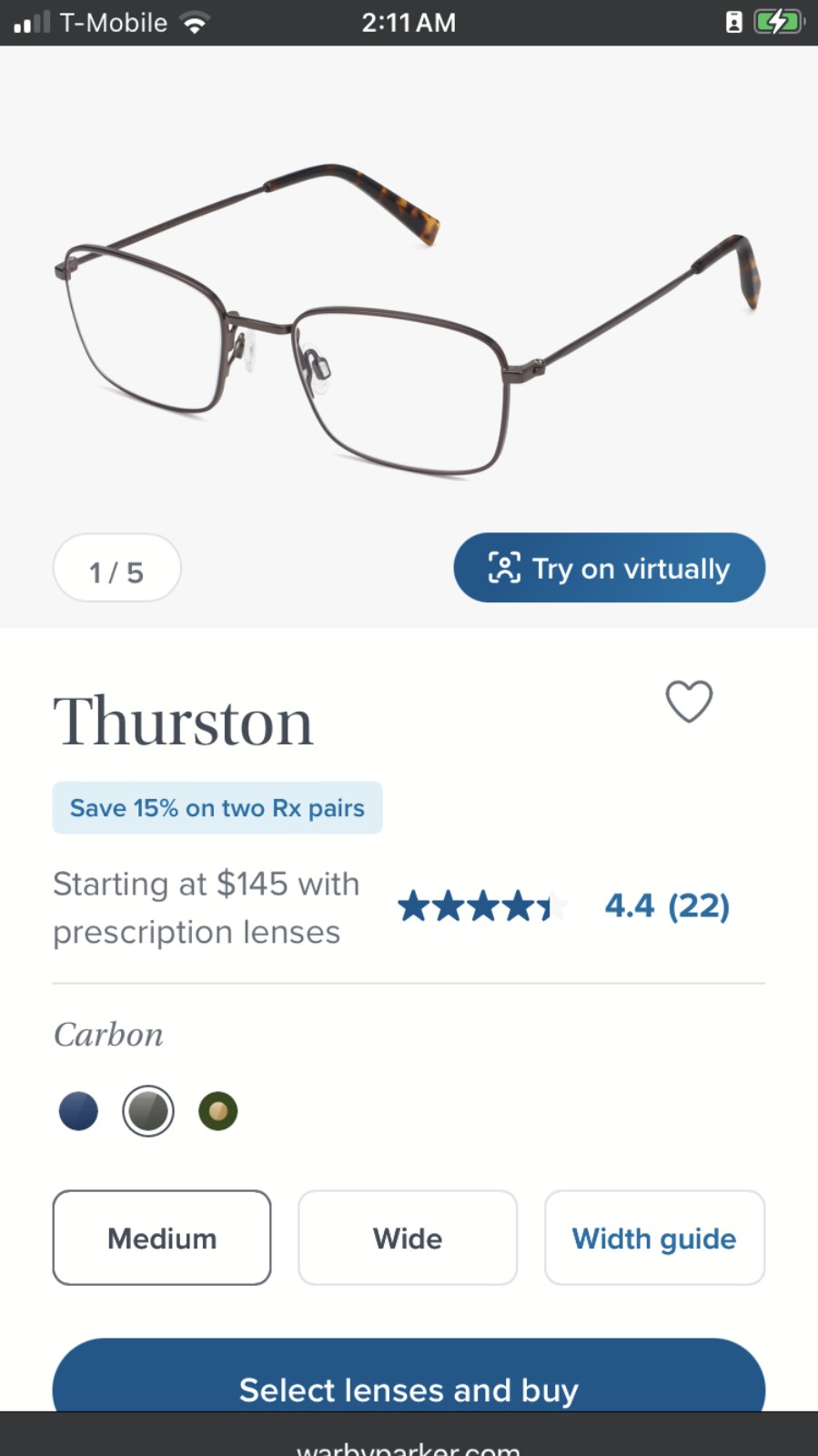The image size is (818, 1456).
Task: Tap Select lenses and buy
Action: (x=409, y=1375)
